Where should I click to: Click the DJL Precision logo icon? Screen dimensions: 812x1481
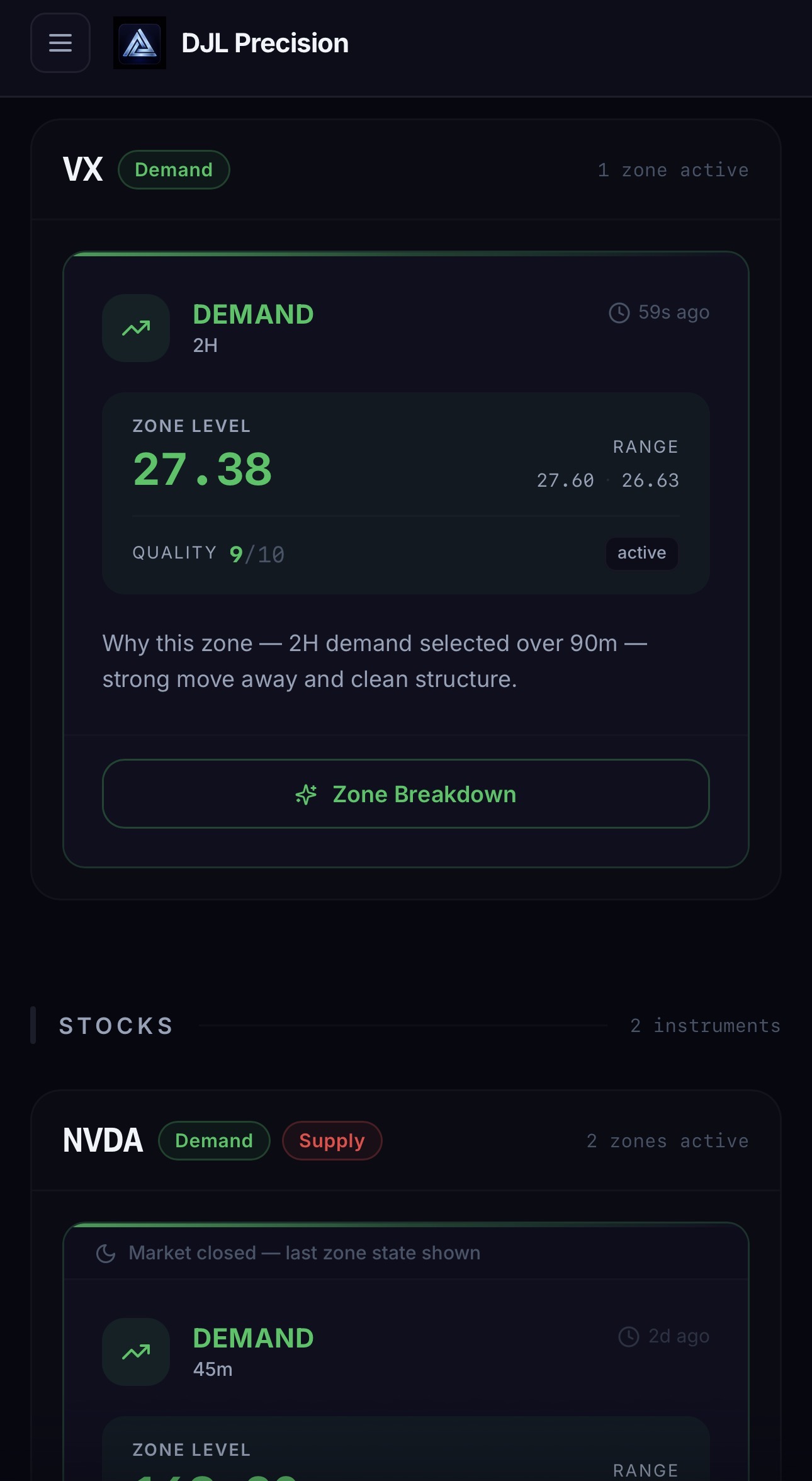pyautogui.click(x=140, y=43)
